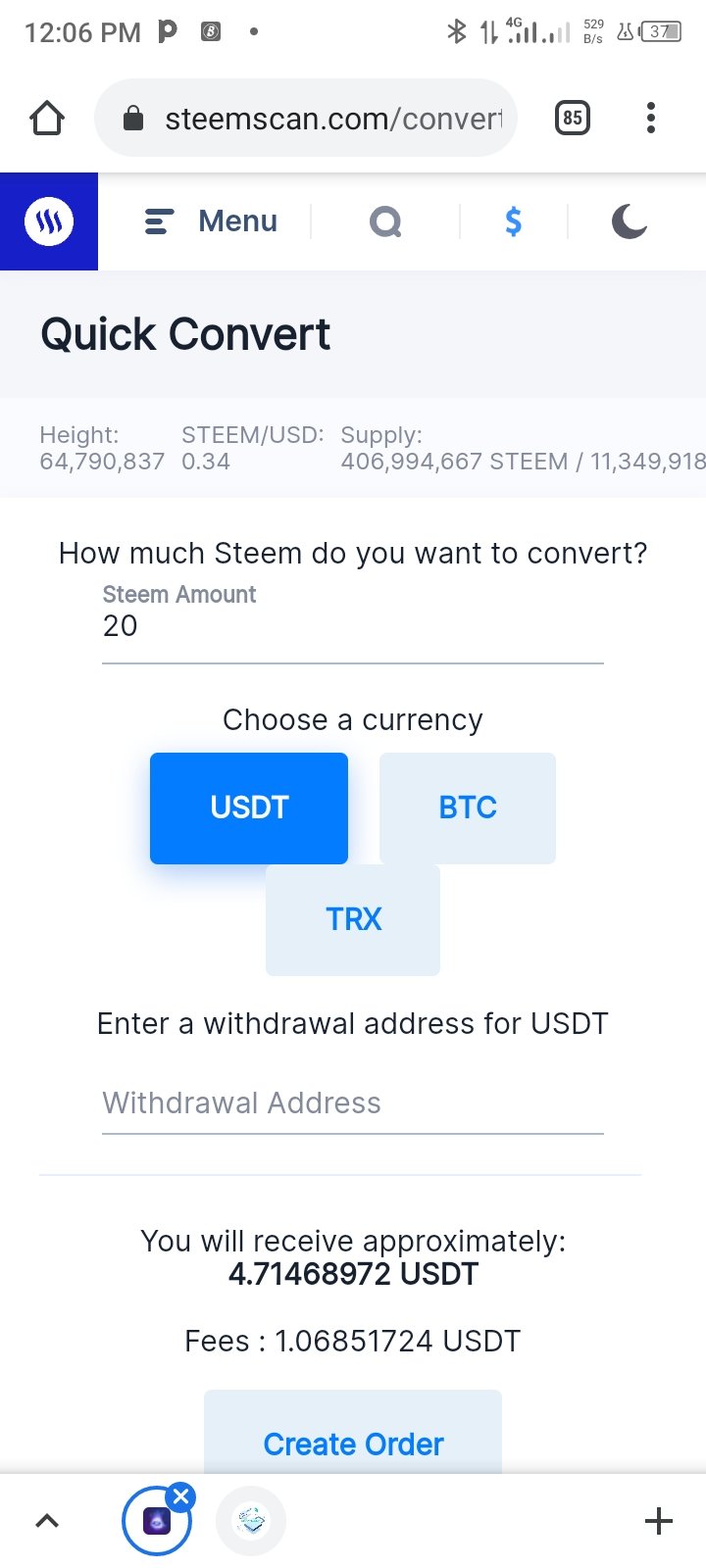Add a new browser tab
Image resolution: width=706 pixels, height=1568 pixels.
659,1521
